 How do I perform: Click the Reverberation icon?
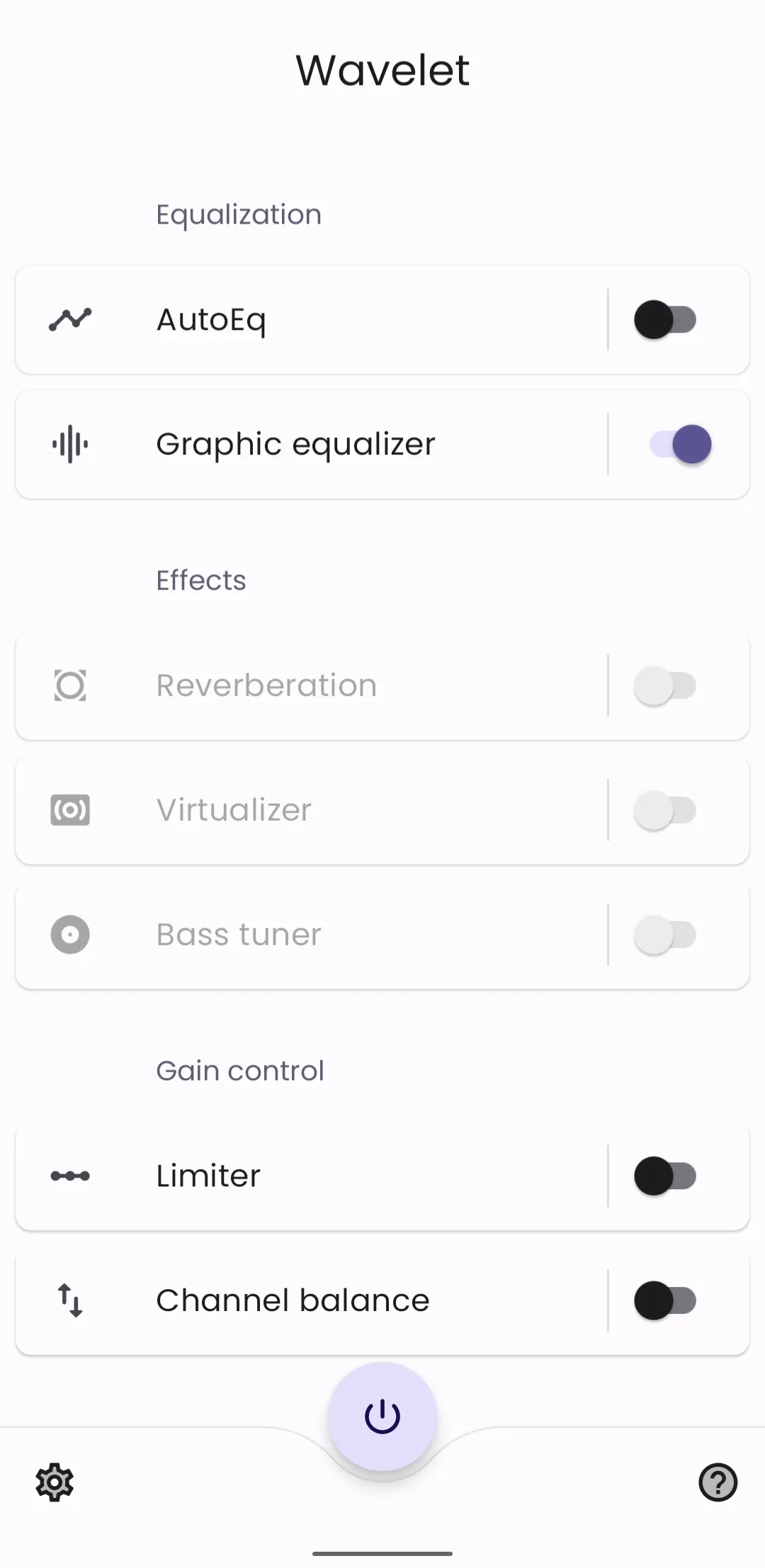pos(69,685)
